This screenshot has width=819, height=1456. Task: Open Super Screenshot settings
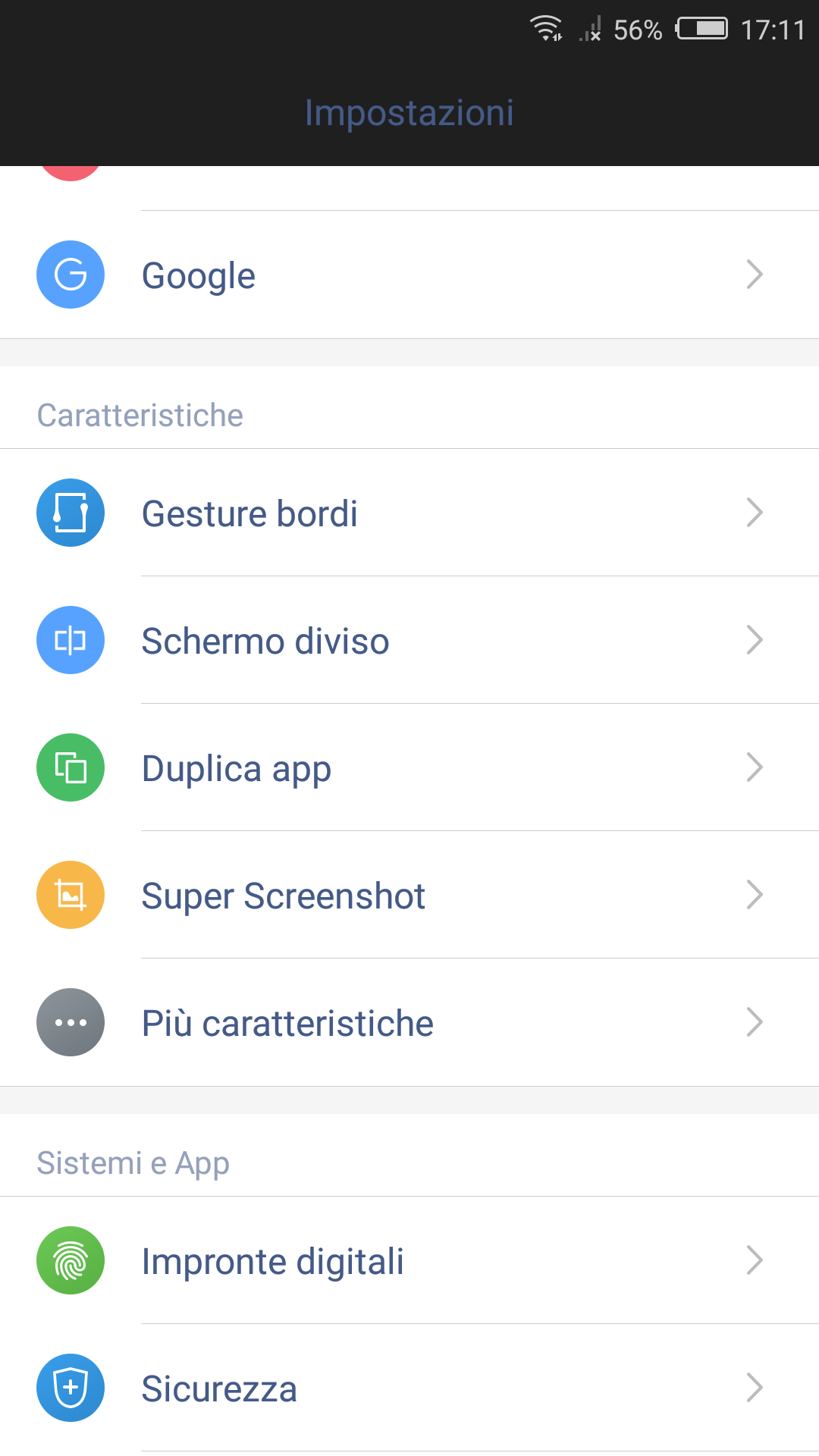pos(409,895)
